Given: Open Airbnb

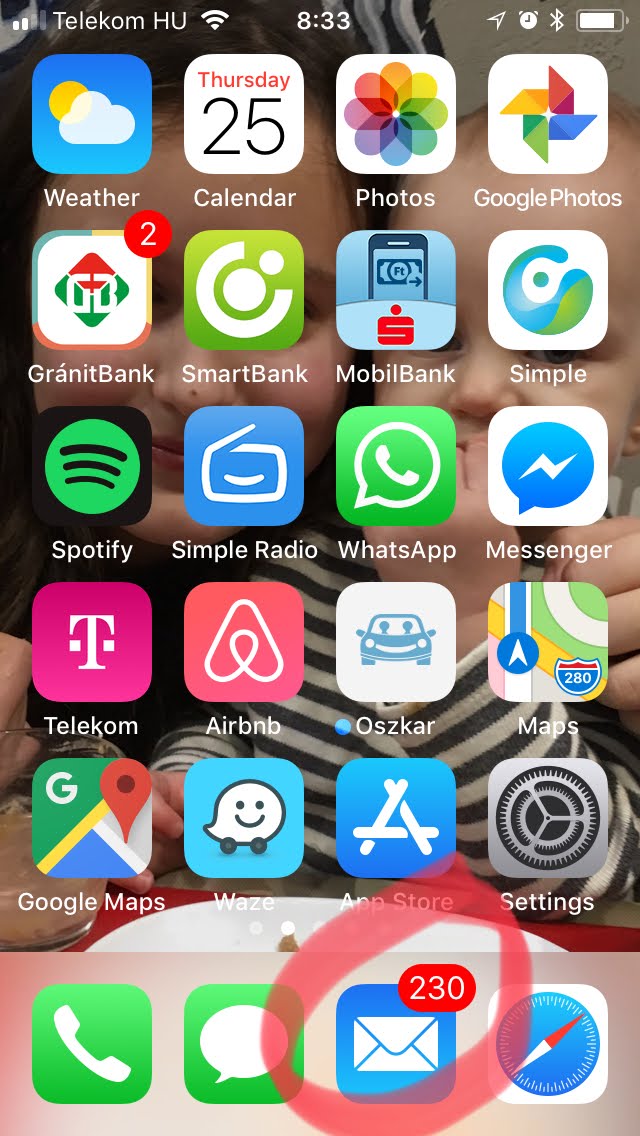Looking at the screenshot, I should (x=244, y=642).
